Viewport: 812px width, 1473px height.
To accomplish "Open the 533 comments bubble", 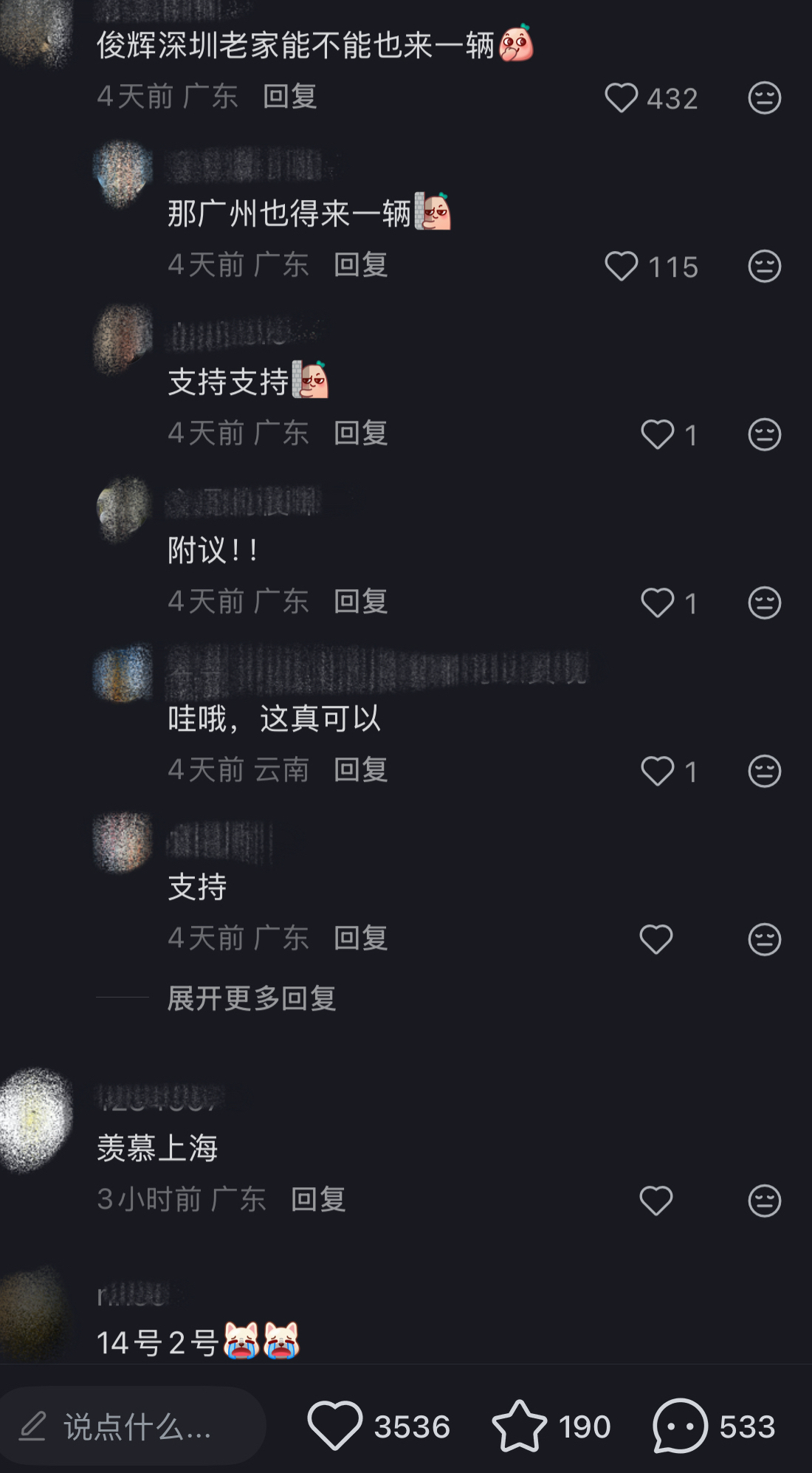I will (680, 1426).
